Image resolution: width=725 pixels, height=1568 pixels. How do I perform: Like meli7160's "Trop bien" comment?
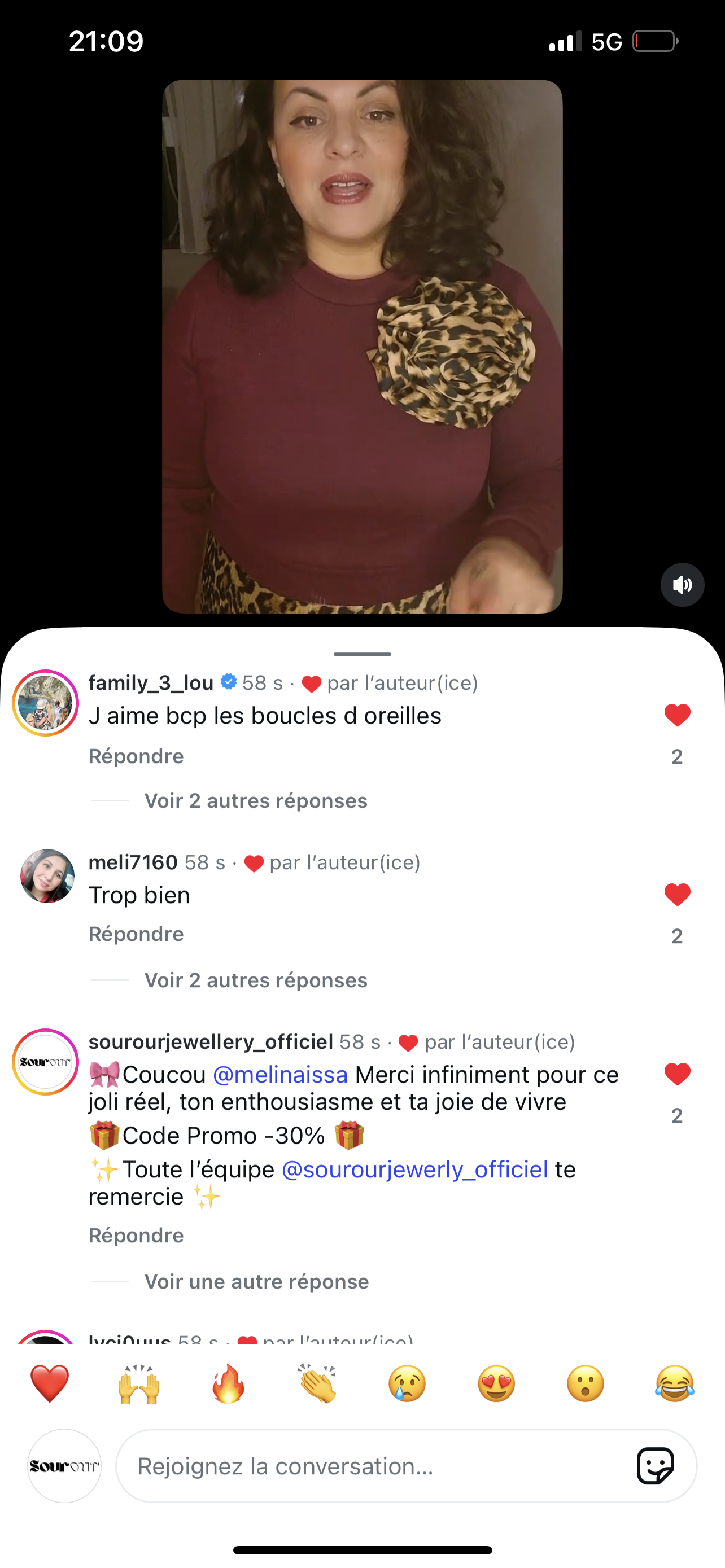click(x=677, y=895)
